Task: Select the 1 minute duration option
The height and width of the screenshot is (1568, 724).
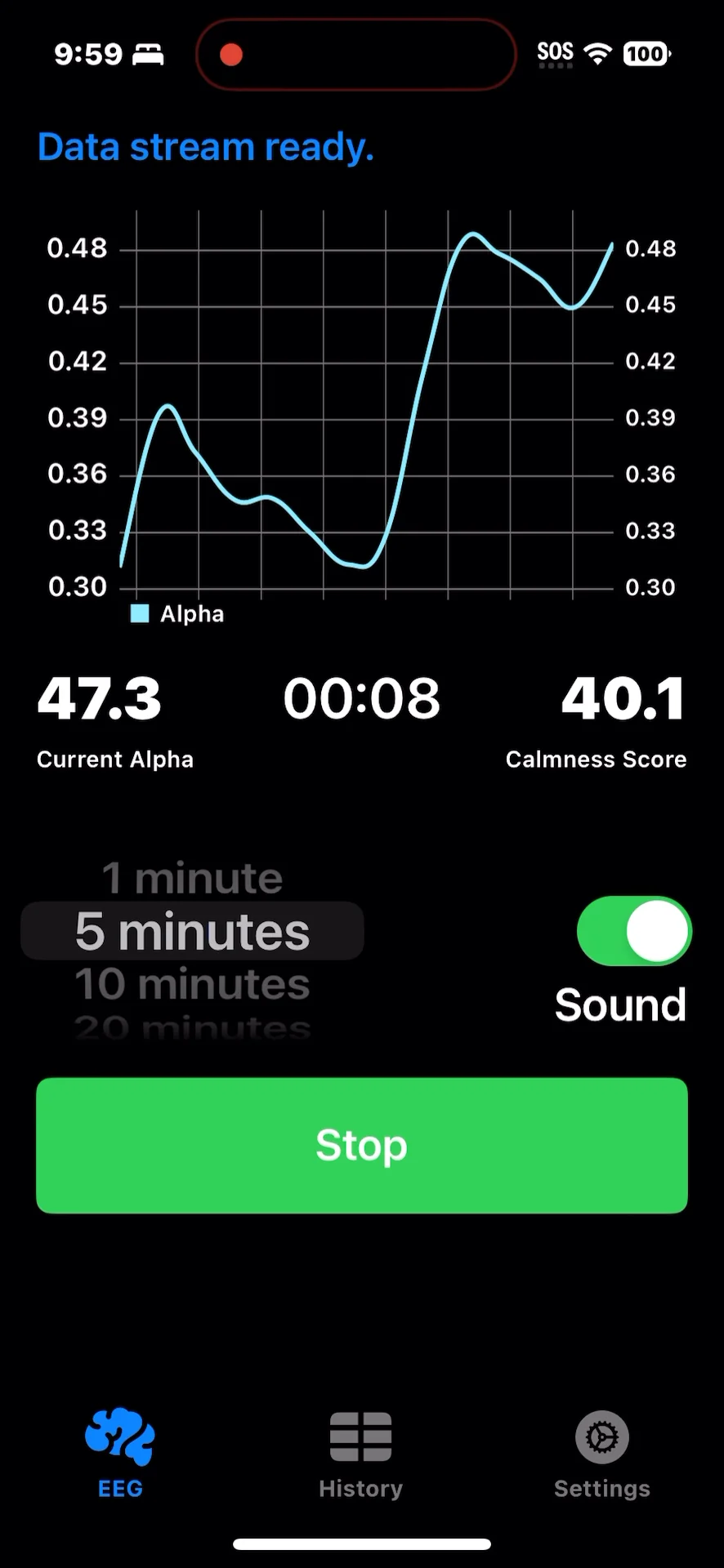Action: (192, 876)
